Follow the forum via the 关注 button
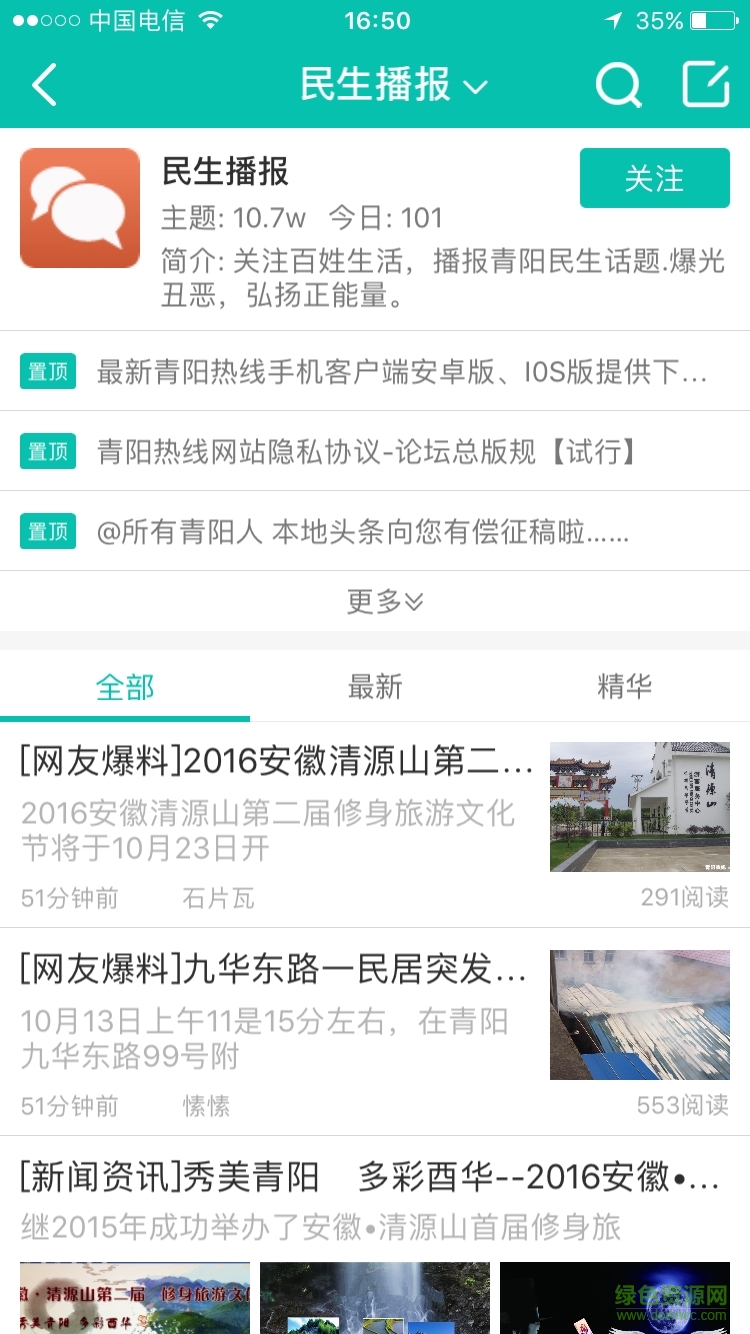The image size is (750, 1334). [x=654, y=177]
